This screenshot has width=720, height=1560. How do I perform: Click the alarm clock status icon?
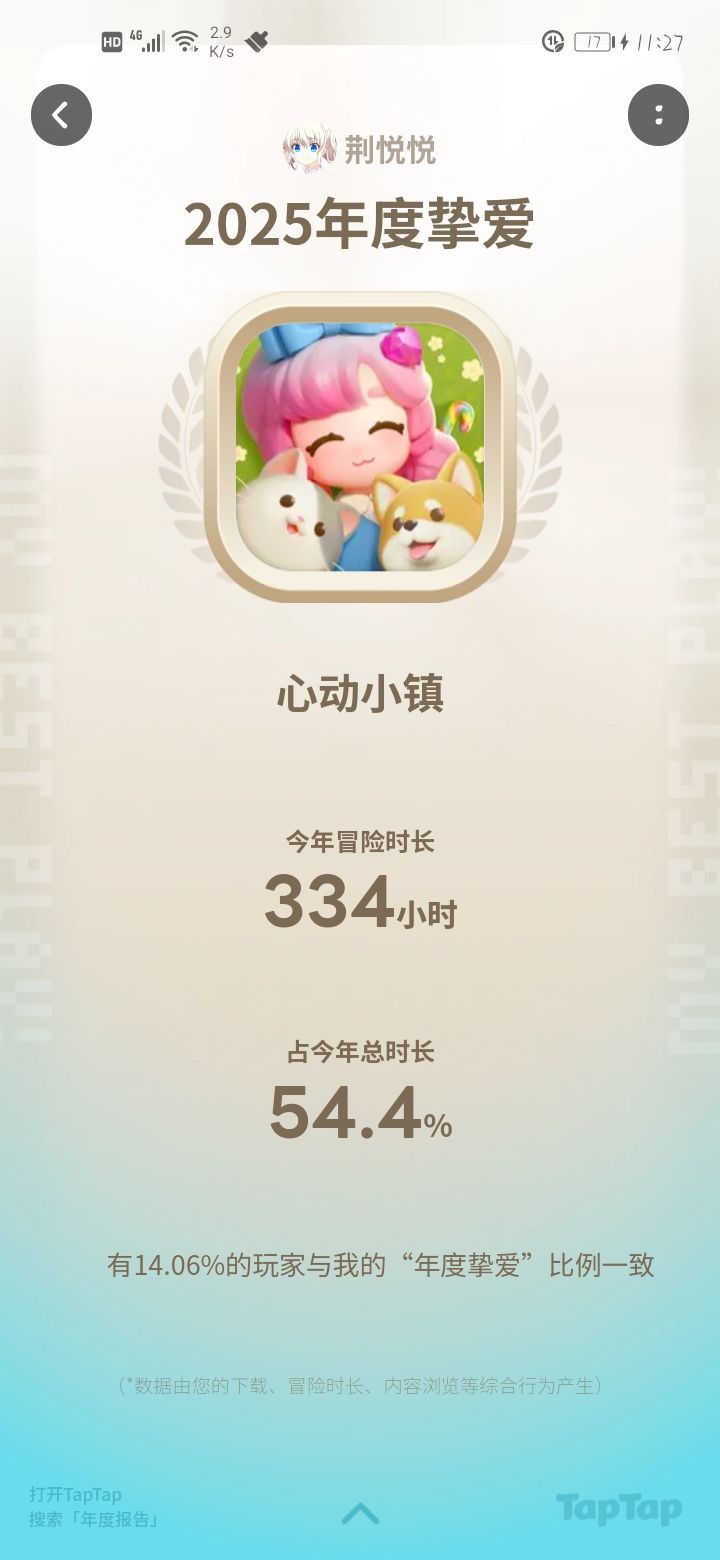tap(552, 40)
